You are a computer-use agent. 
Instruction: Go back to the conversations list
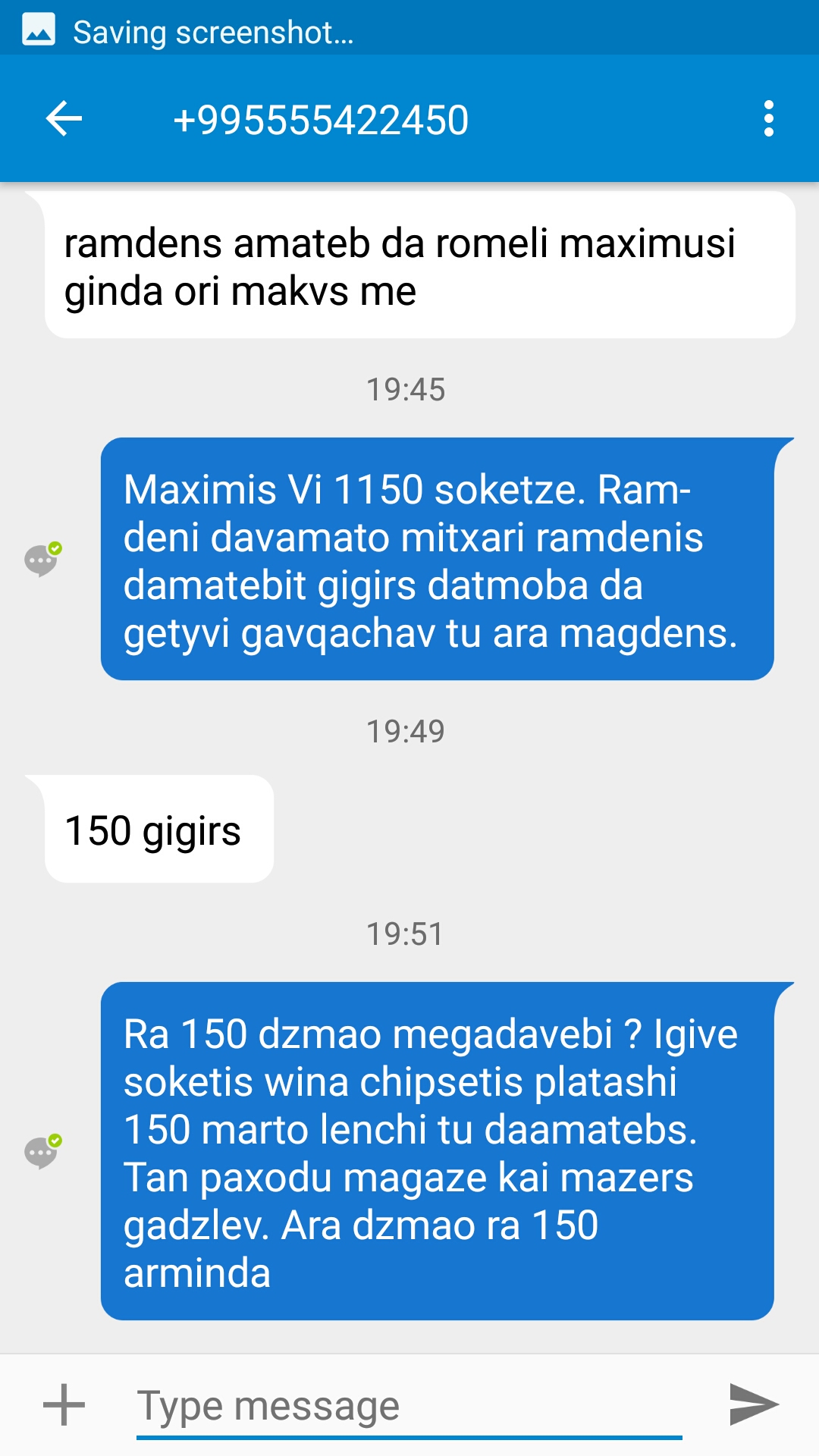[x=64, y=119]
